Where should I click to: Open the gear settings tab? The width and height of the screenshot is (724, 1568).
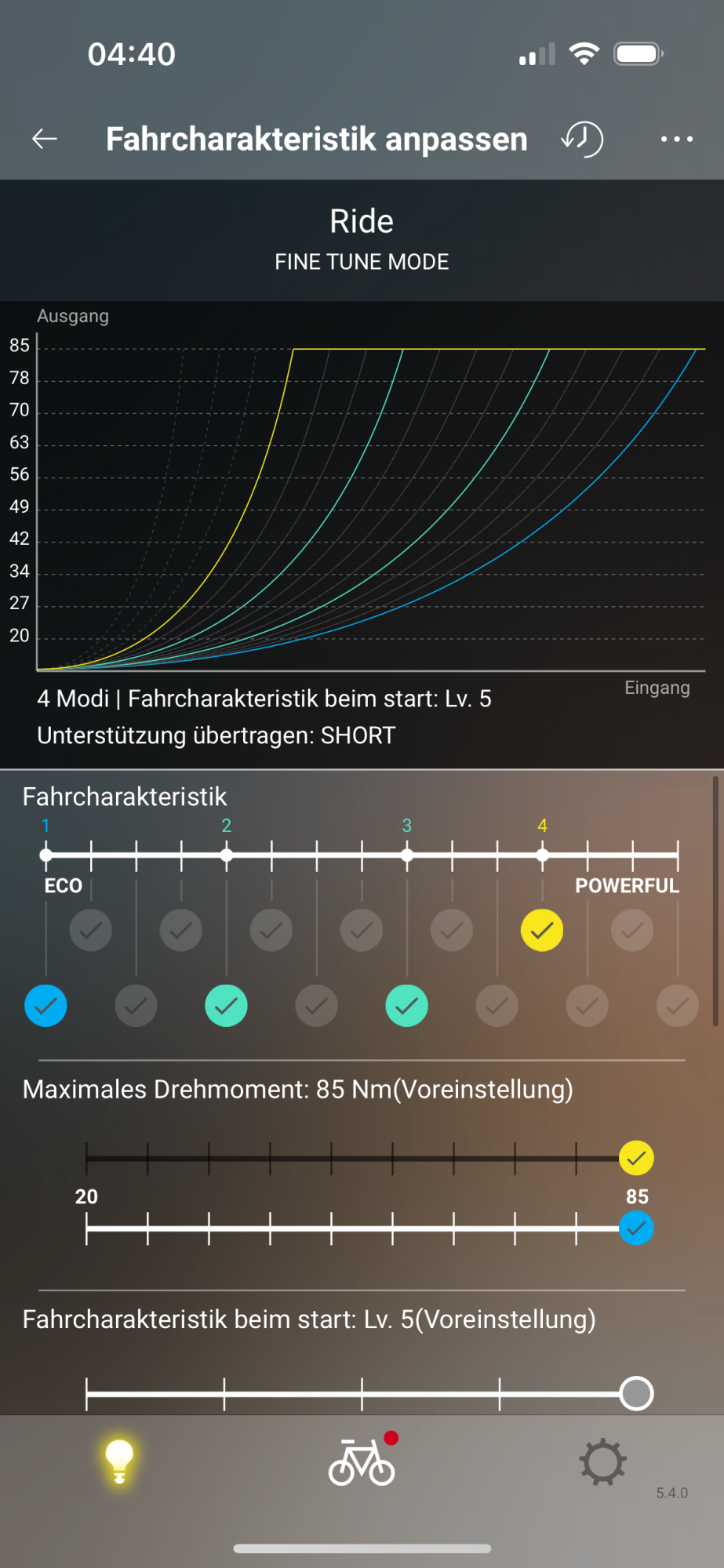point(602,1462)
